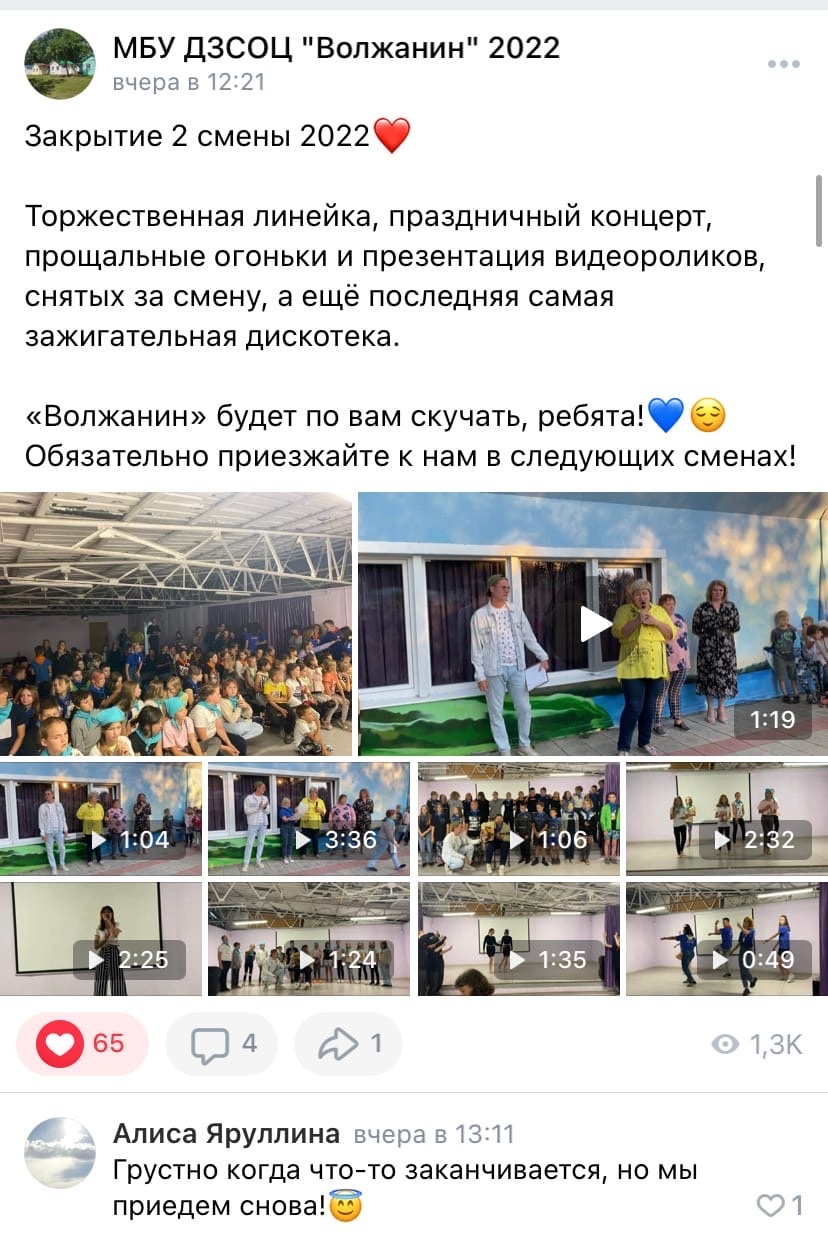Open the post's 4 comments
Image resolution: width=828 pixels, height=1247 pixels.
tap(225, 1044)
